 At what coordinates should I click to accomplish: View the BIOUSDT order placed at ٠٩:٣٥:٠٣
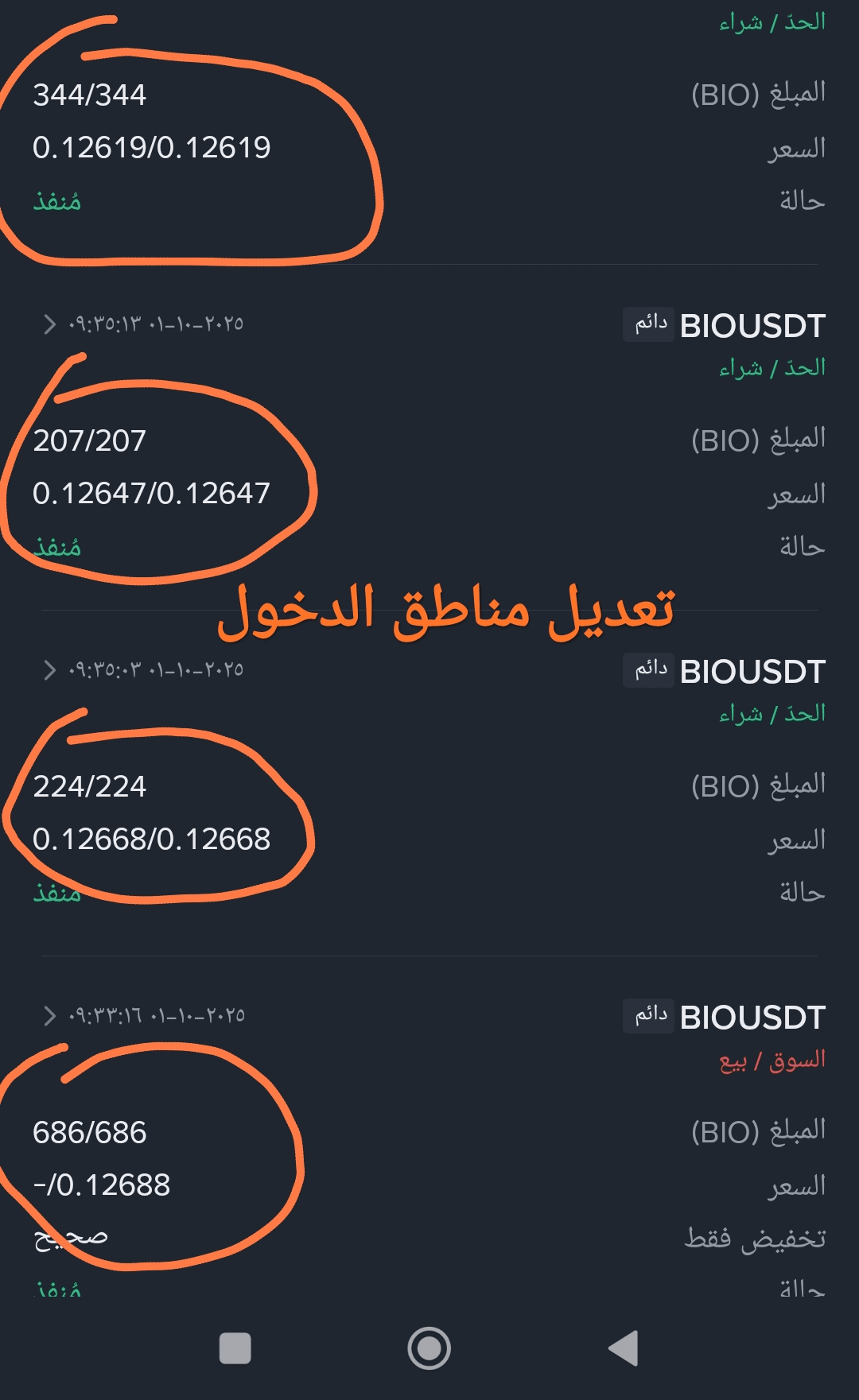[49, 670]
